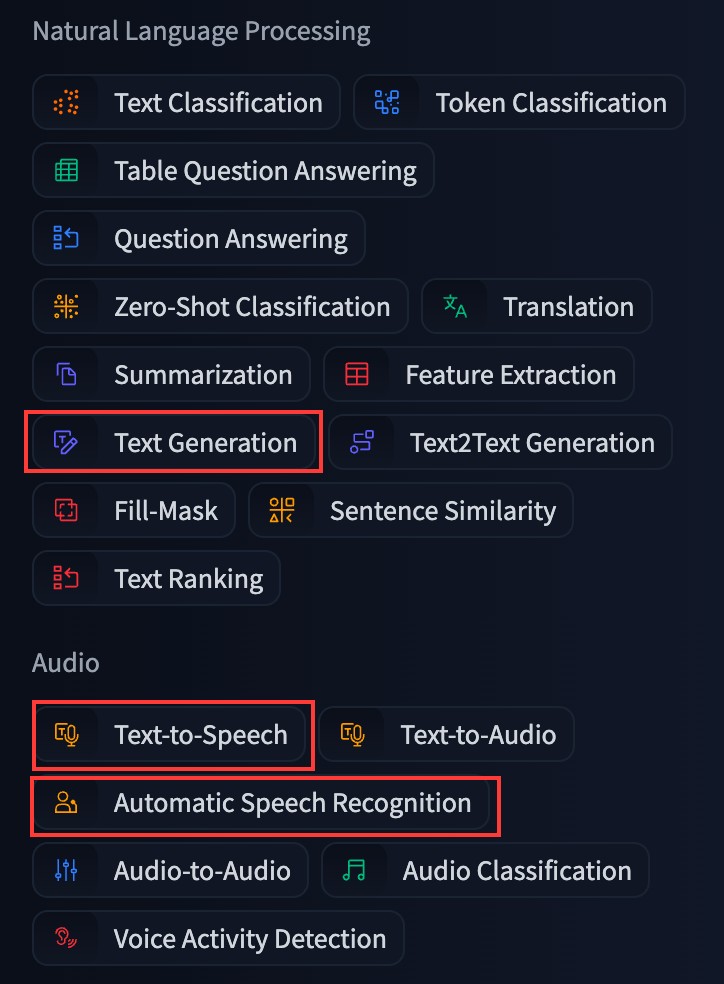The image size is (724, 984).
Task: Pick the Translation task chip
Action: click(x=537, y=307)
